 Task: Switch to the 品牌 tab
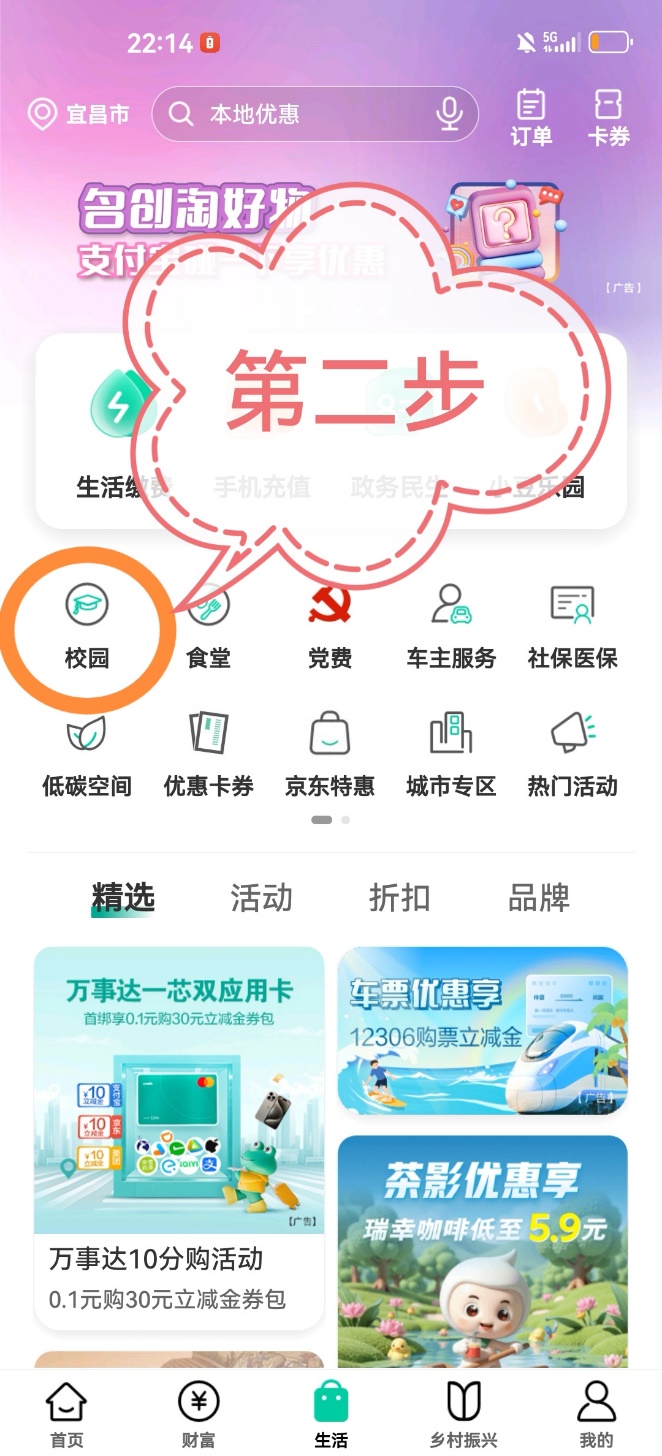pos(538,897)
